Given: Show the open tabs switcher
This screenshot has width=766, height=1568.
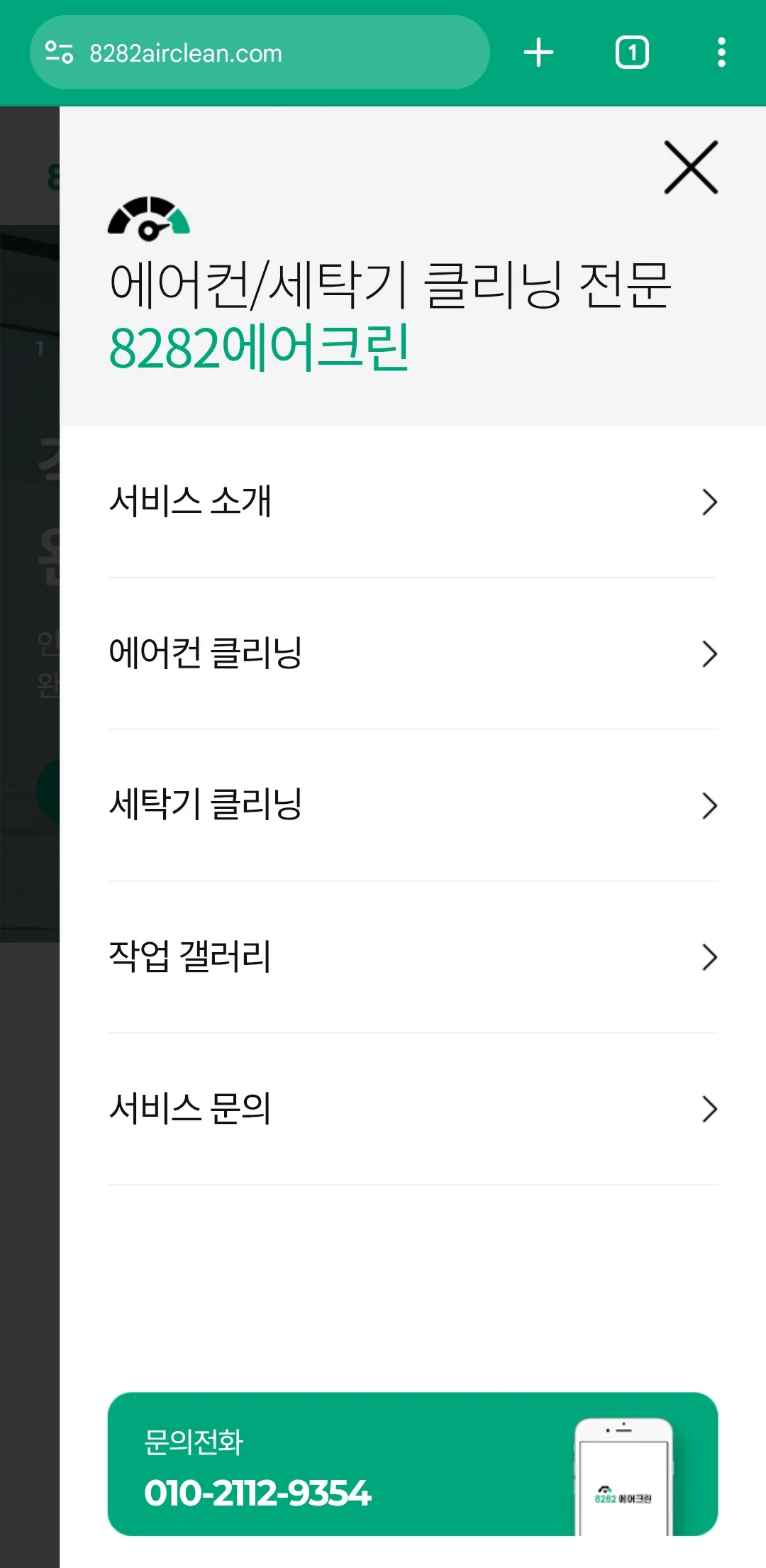Looking at the screenshot, I should pos(632,53).
